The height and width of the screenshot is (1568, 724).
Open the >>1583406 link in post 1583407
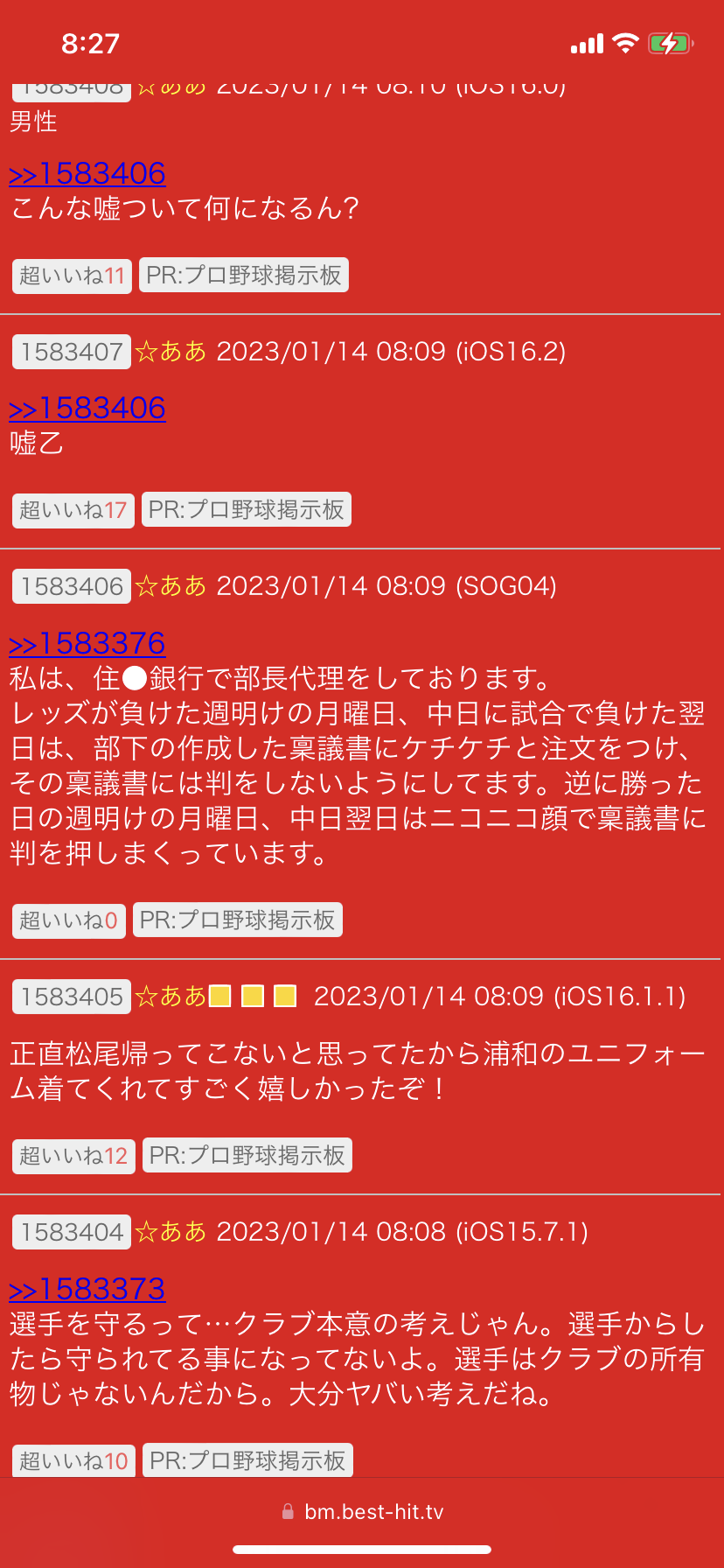[x=87, y=408]
